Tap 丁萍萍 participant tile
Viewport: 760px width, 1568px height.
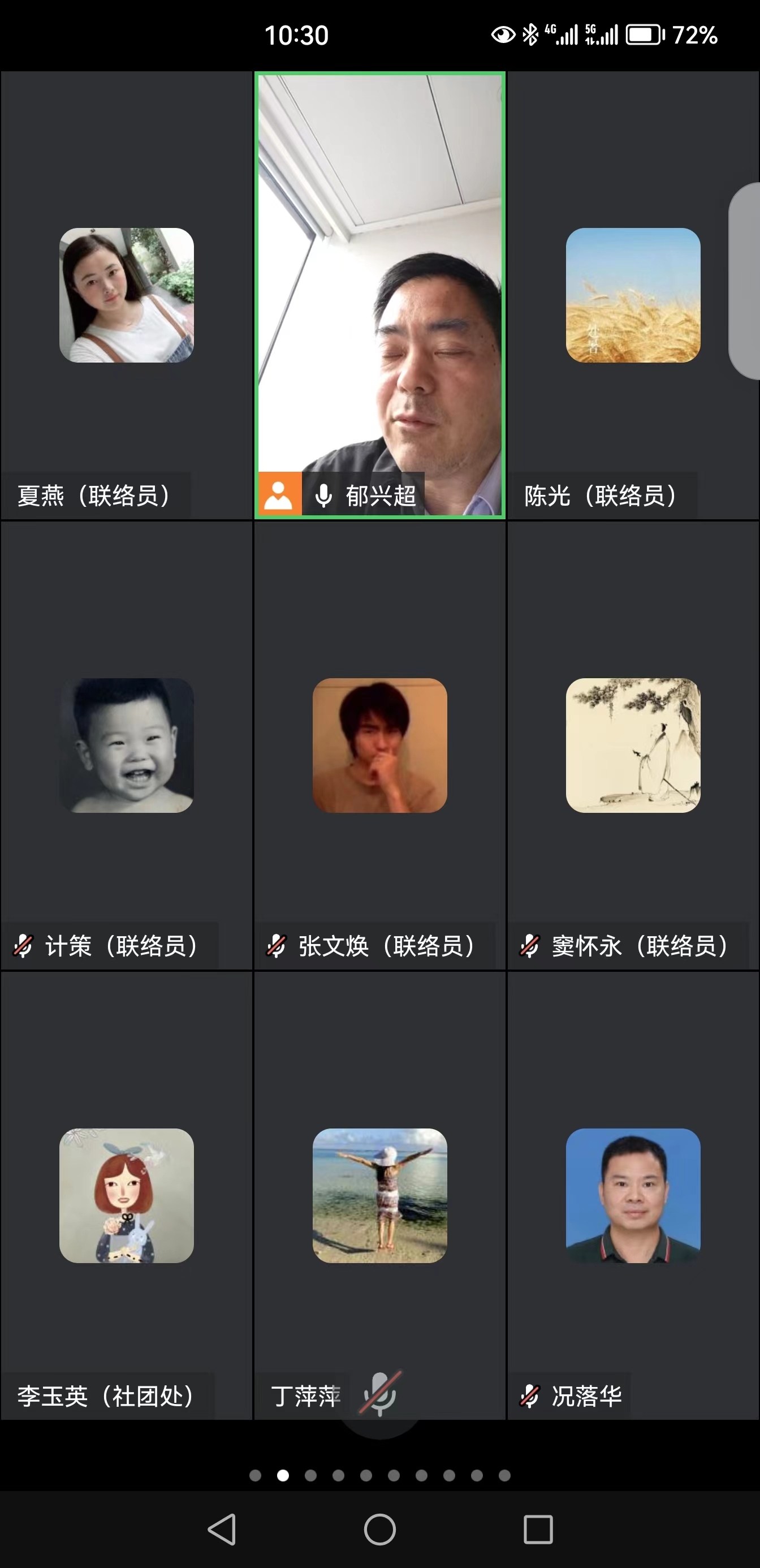379,1195
